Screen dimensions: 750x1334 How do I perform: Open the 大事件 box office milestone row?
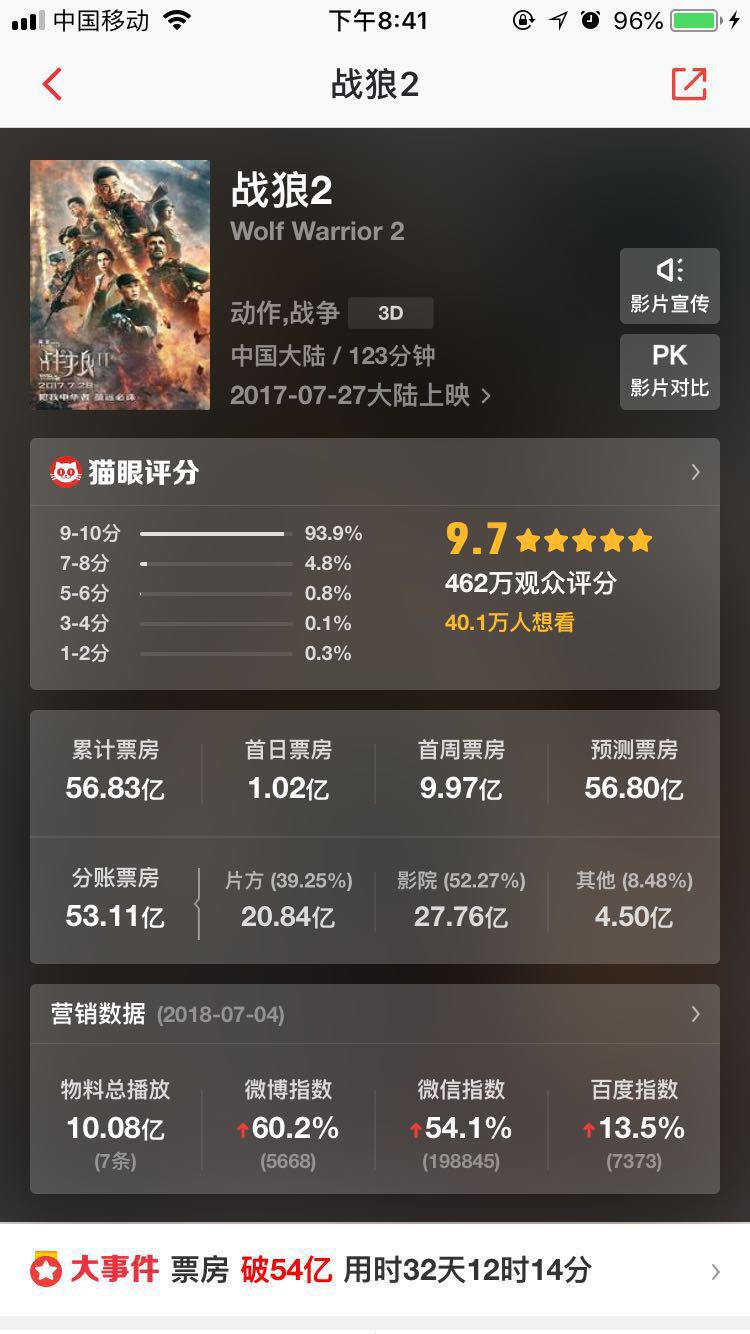(375, 1271)
